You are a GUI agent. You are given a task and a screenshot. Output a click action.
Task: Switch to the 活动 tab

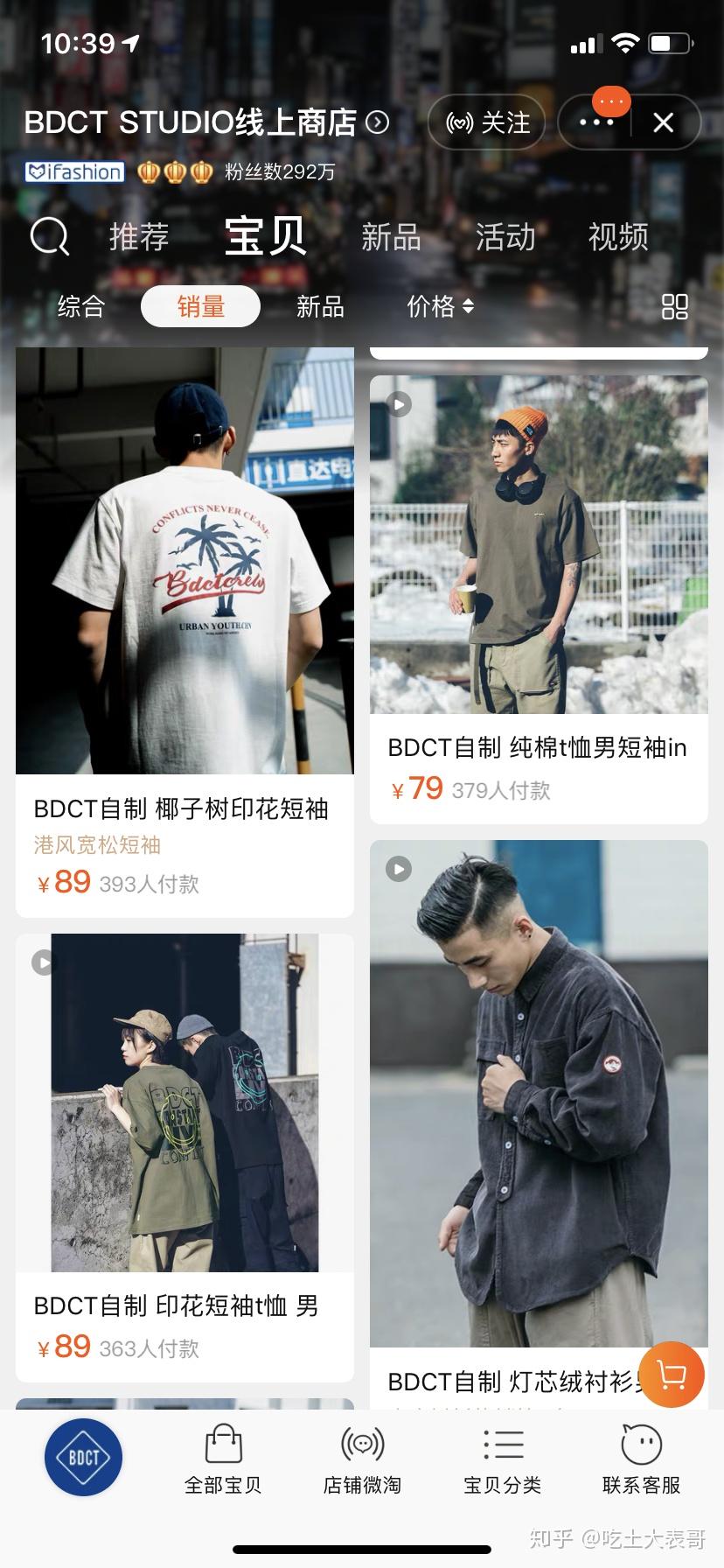(x=505, y=237)
